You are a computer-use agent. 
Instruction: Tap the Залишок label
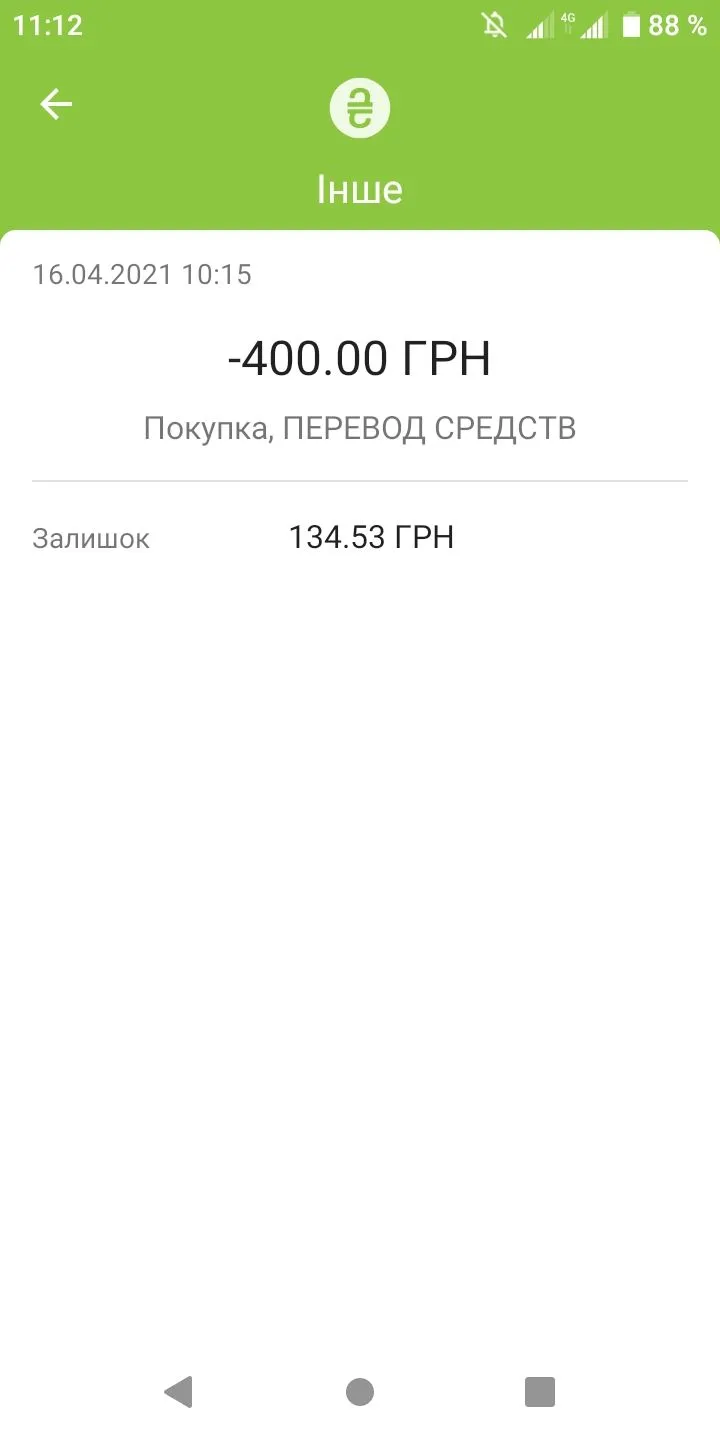91,538
